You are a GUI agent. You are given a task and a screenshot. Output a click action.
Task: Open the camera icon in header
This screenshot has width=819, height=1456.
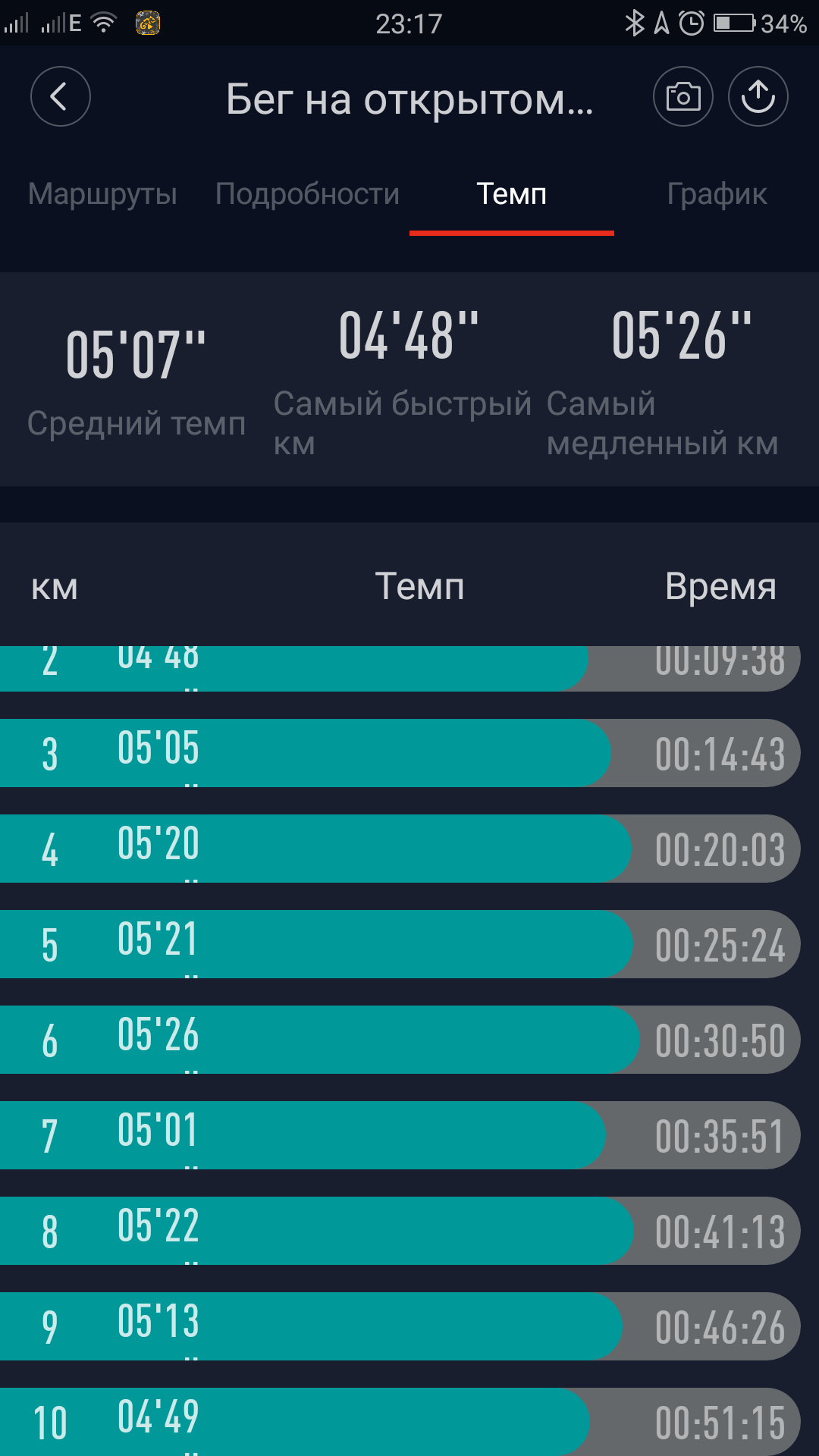pos(683,96)
